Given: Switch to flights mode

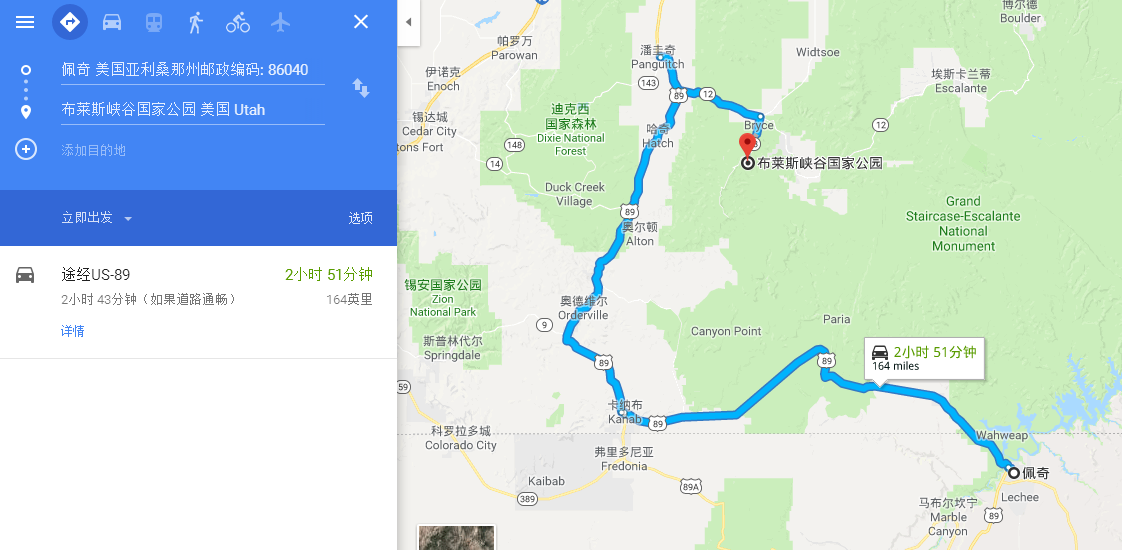Looking at the screenshot, I should (x=280, y=22).
